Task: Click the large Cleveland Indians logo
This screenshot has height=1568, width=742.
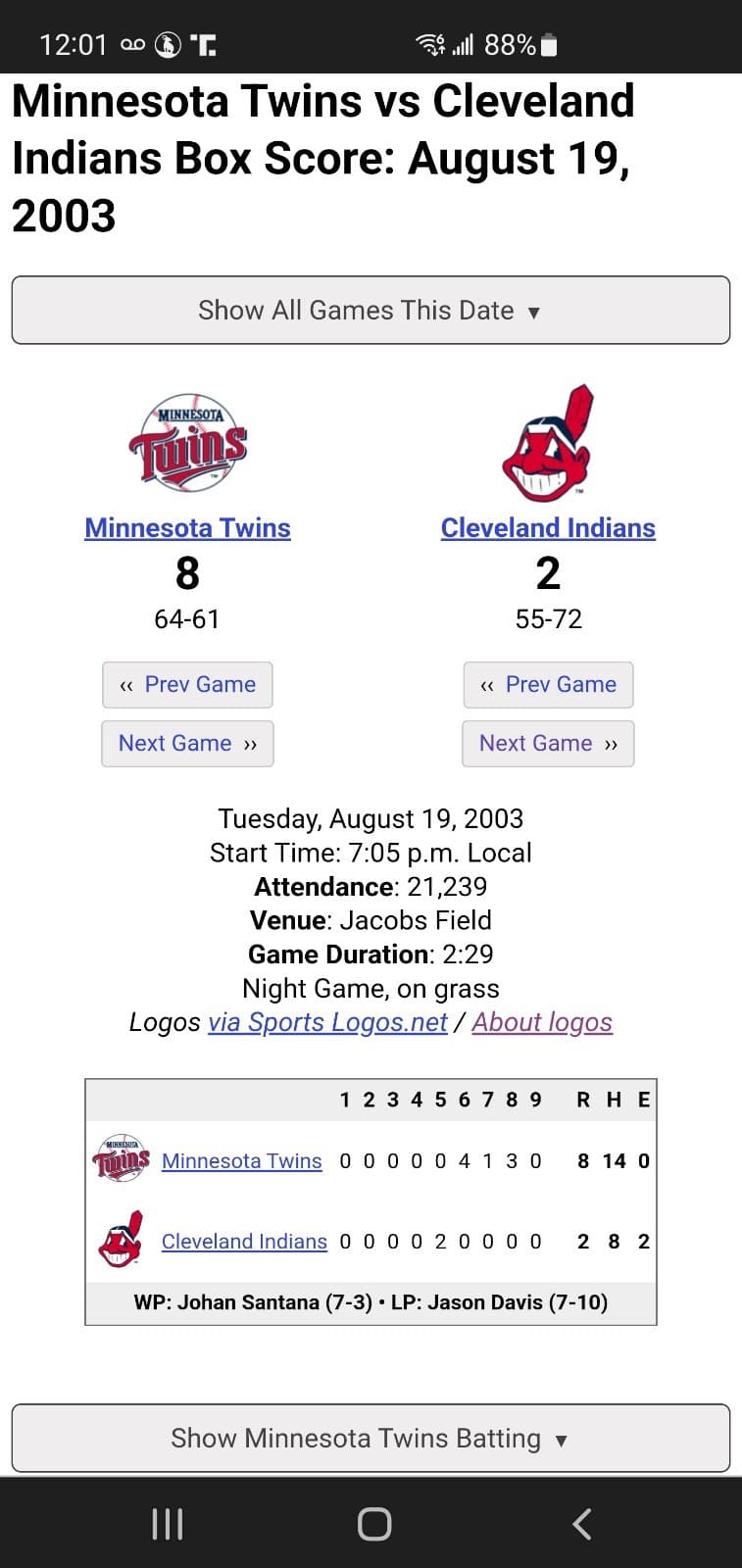Action: (x=547, y=443)
